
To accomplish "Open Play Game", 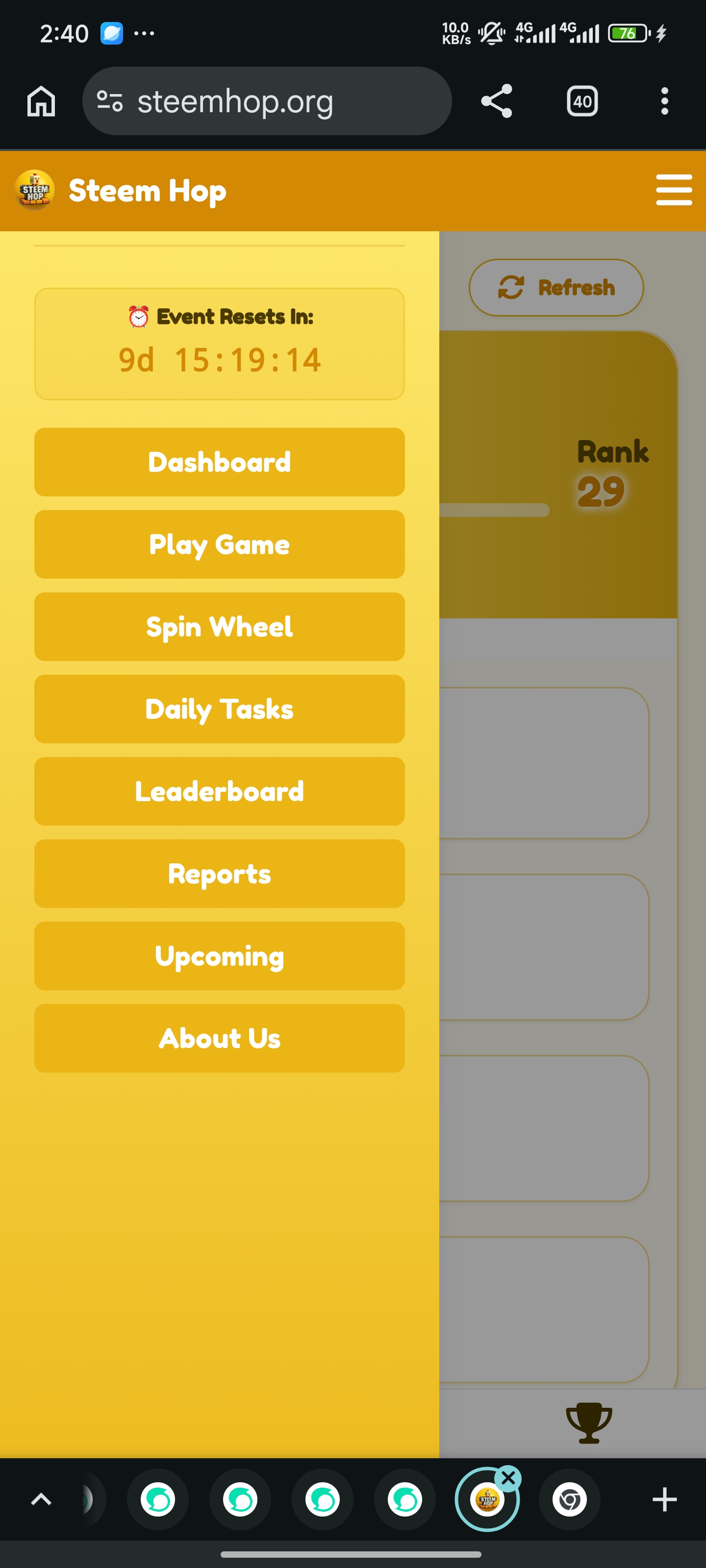I will (219, 544).
